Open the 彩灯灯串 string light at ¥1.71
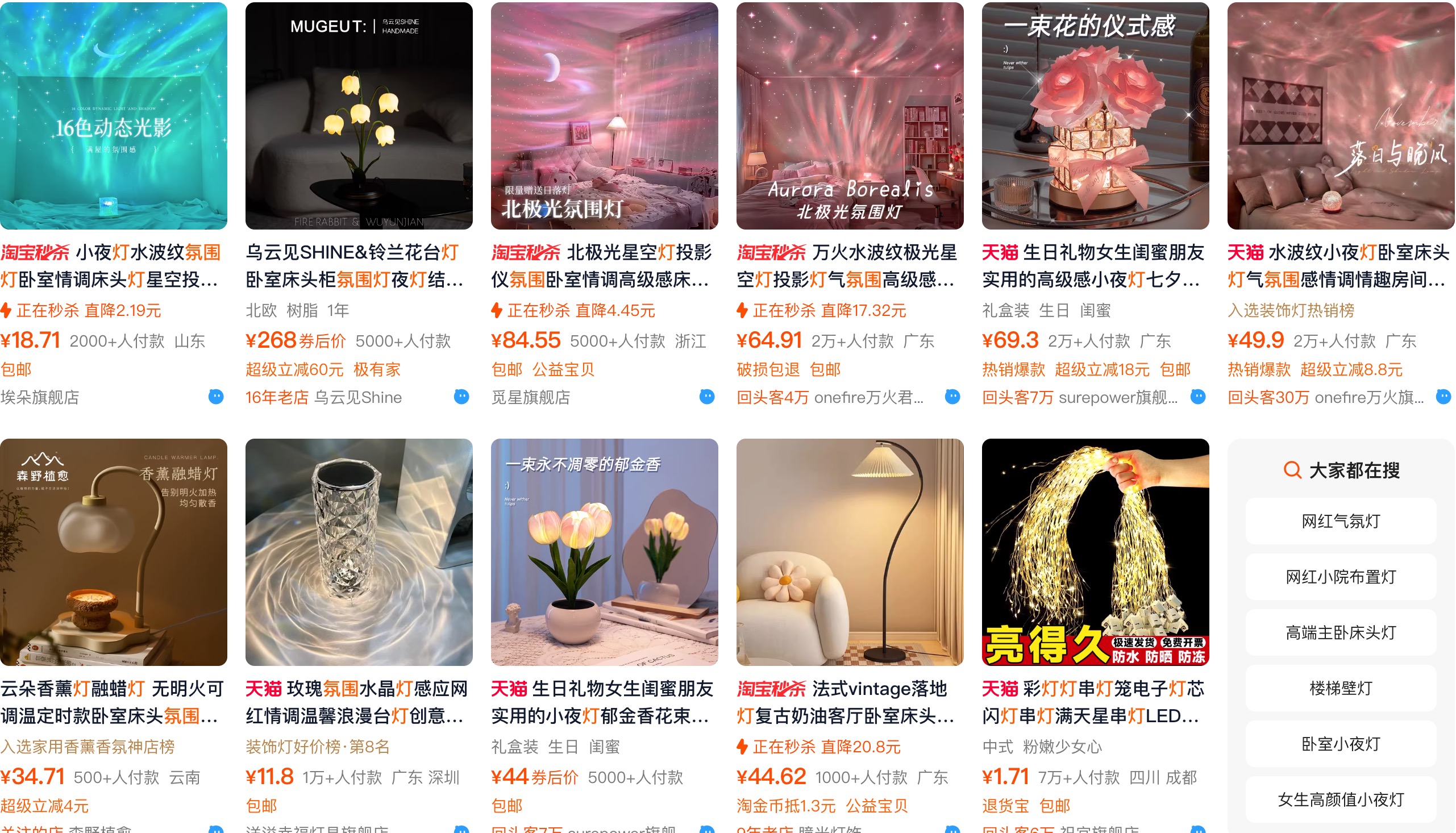The height and width of the screenshot is (833, 1456). pyautogui.click(x=1095, y=552)
